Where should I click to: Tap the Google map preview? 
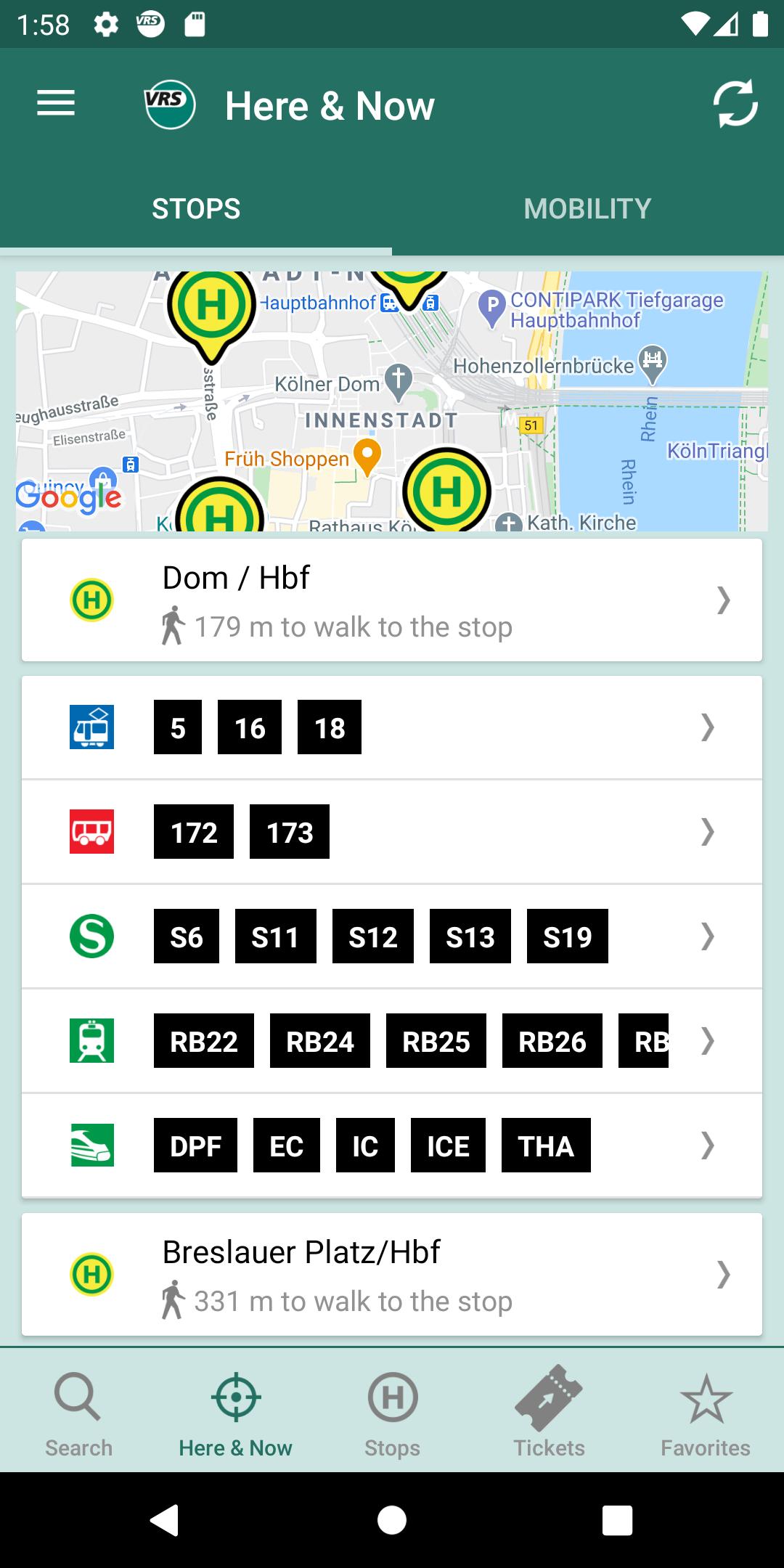(392, 401)
